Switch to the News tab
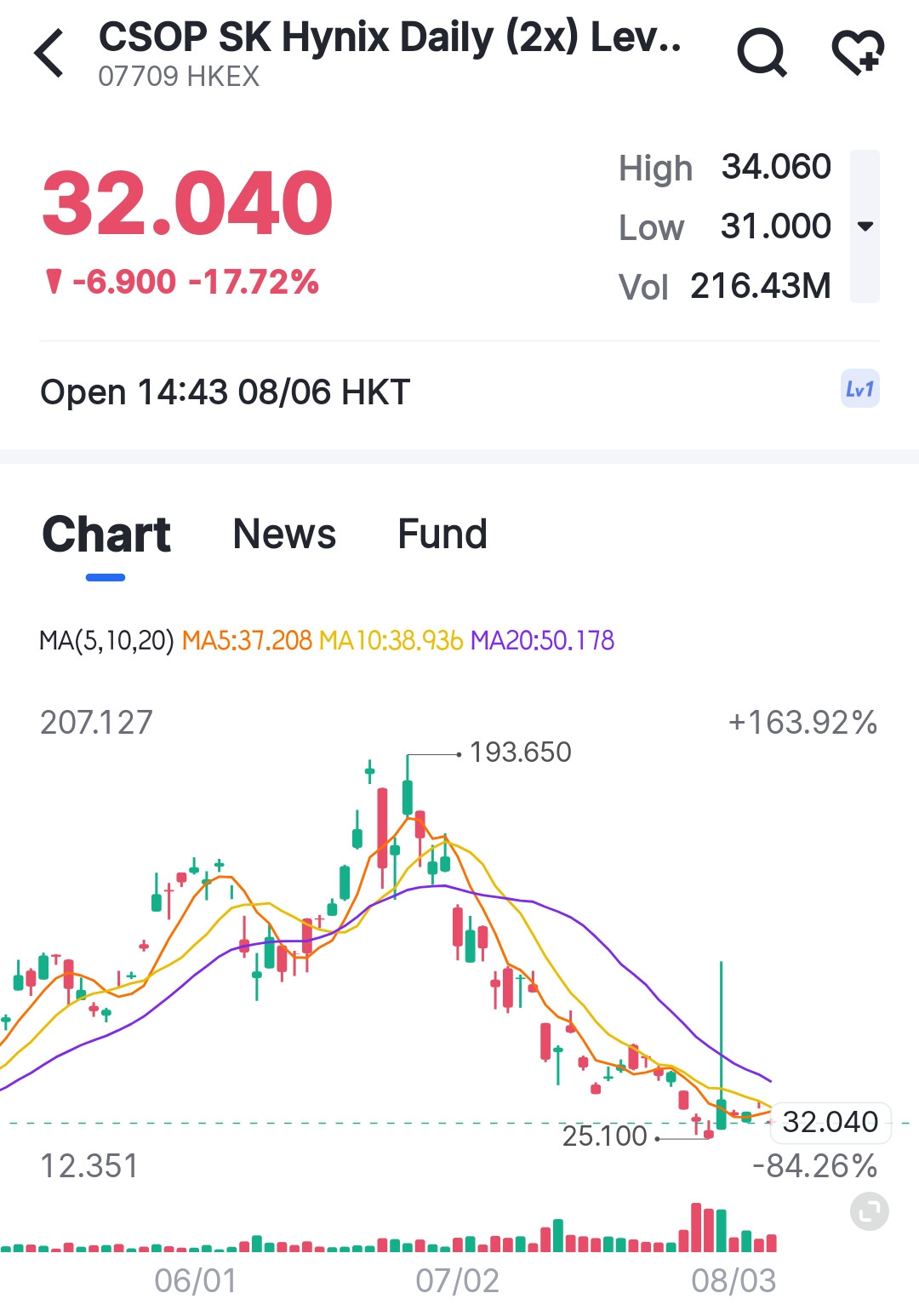 click(x=284, y=535)
